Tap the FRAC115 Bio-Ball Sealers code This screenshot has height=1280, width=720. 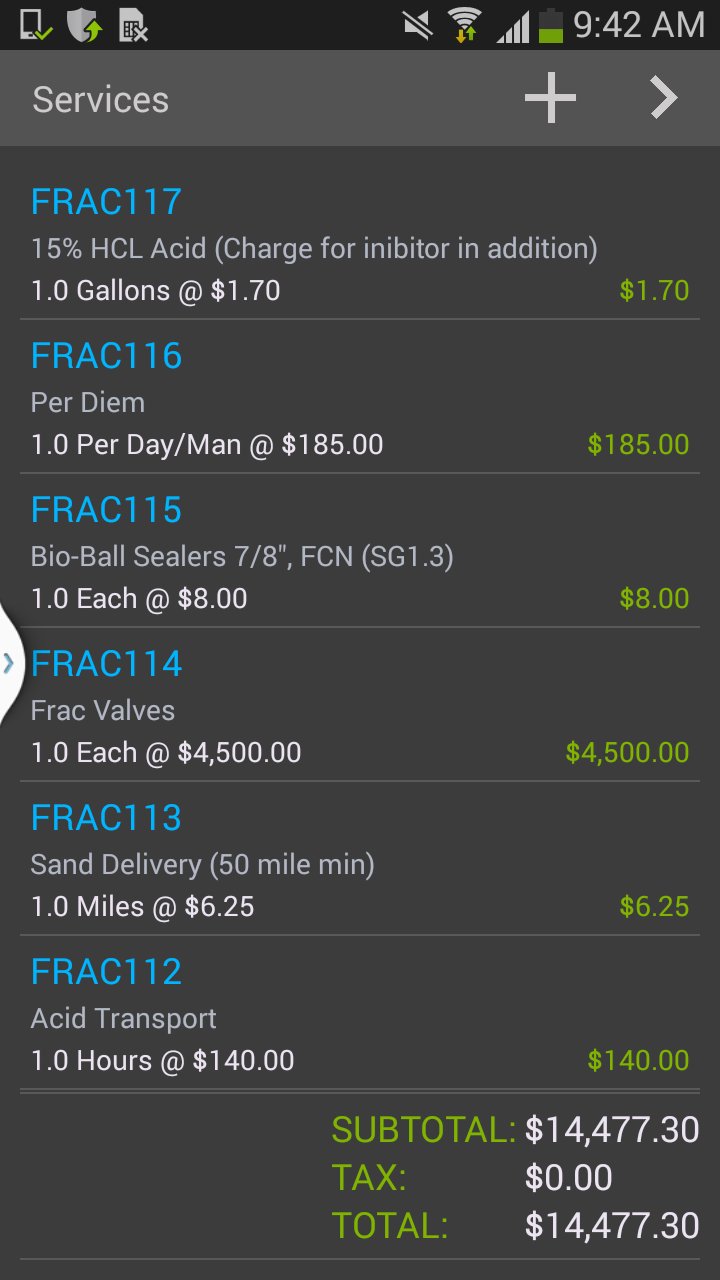pyautogui.click(x=105, y=509)
